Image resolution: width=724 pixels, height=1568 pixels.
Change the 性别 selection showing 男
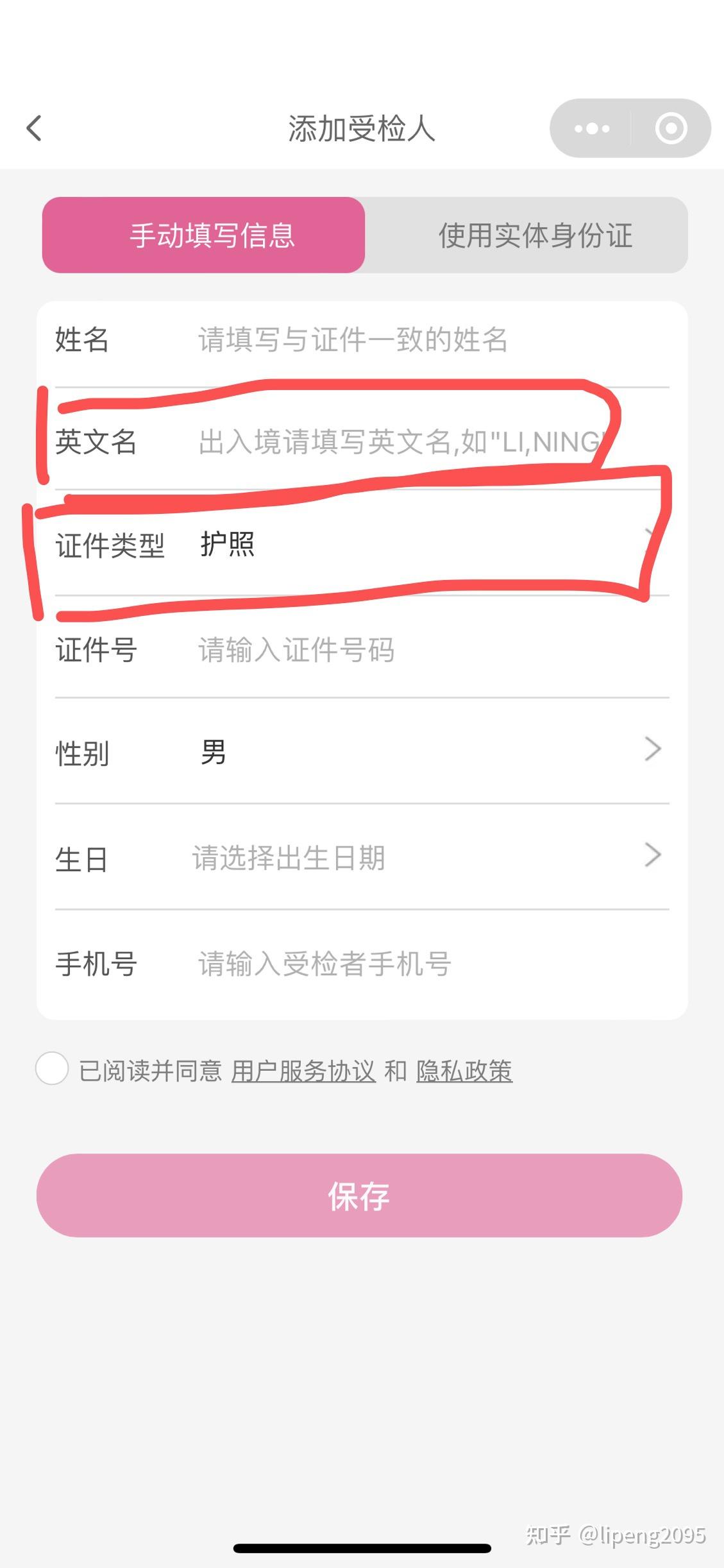362,751
